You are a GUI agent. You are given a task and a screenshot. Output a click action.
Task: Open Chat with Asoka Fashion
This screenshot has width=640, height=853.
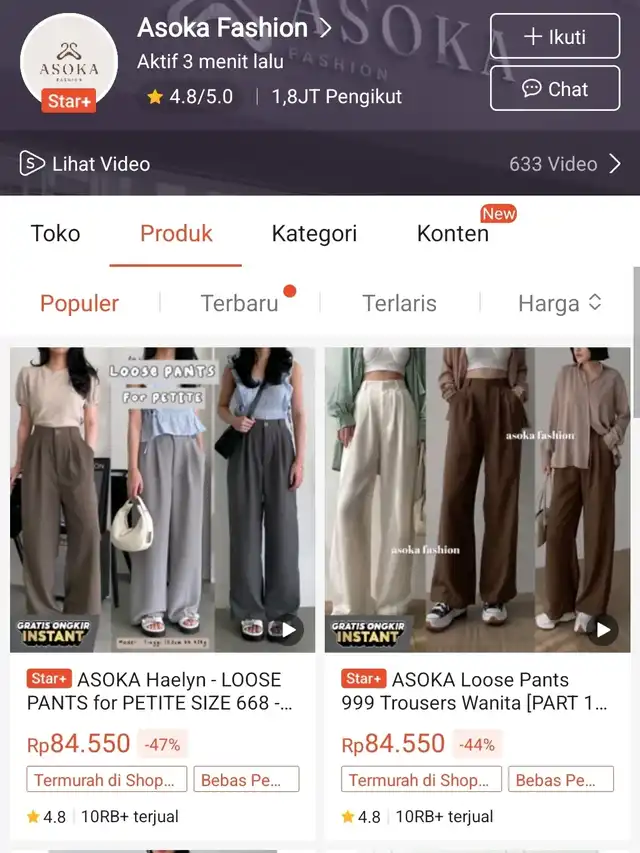point(554,89)
